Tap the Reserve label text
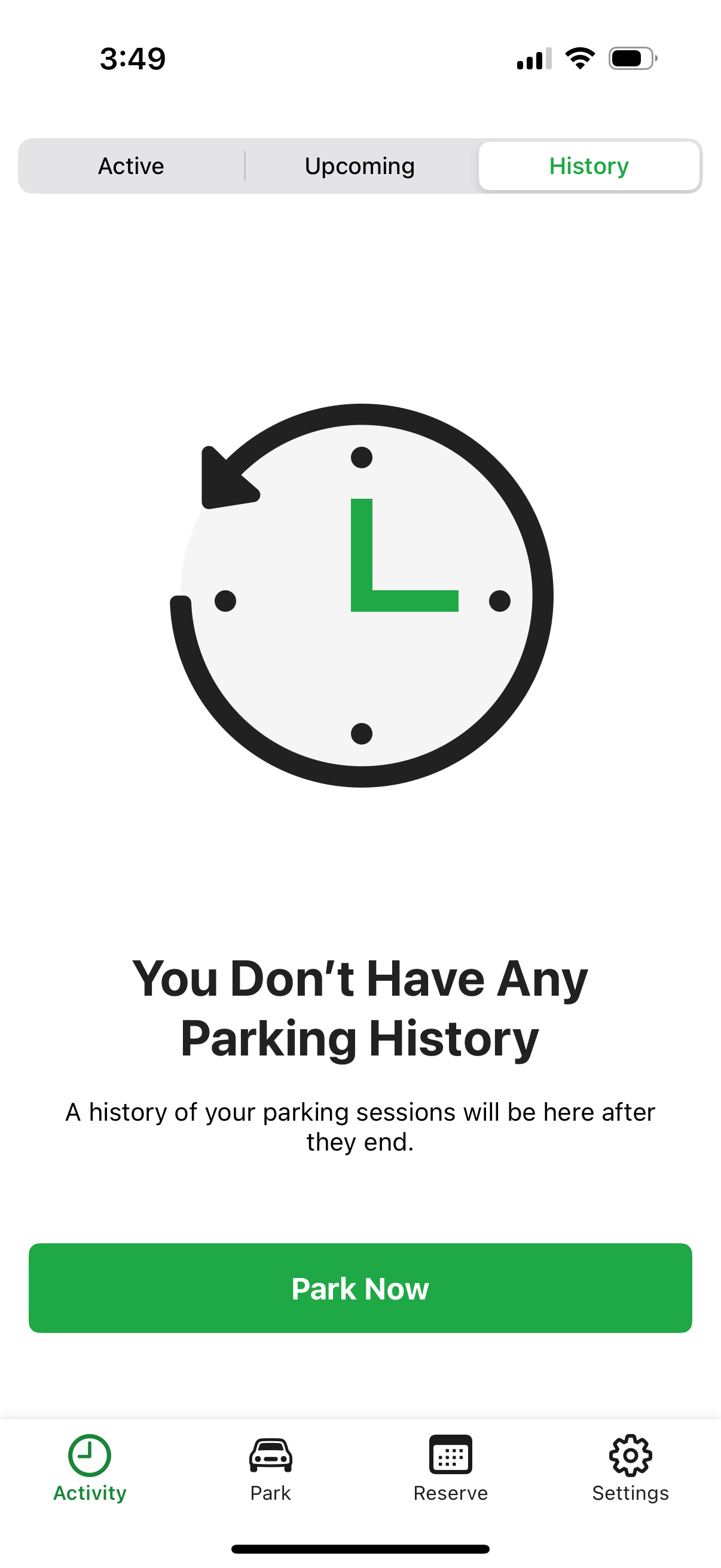 pyautogui.click(x=450, y=1493)
